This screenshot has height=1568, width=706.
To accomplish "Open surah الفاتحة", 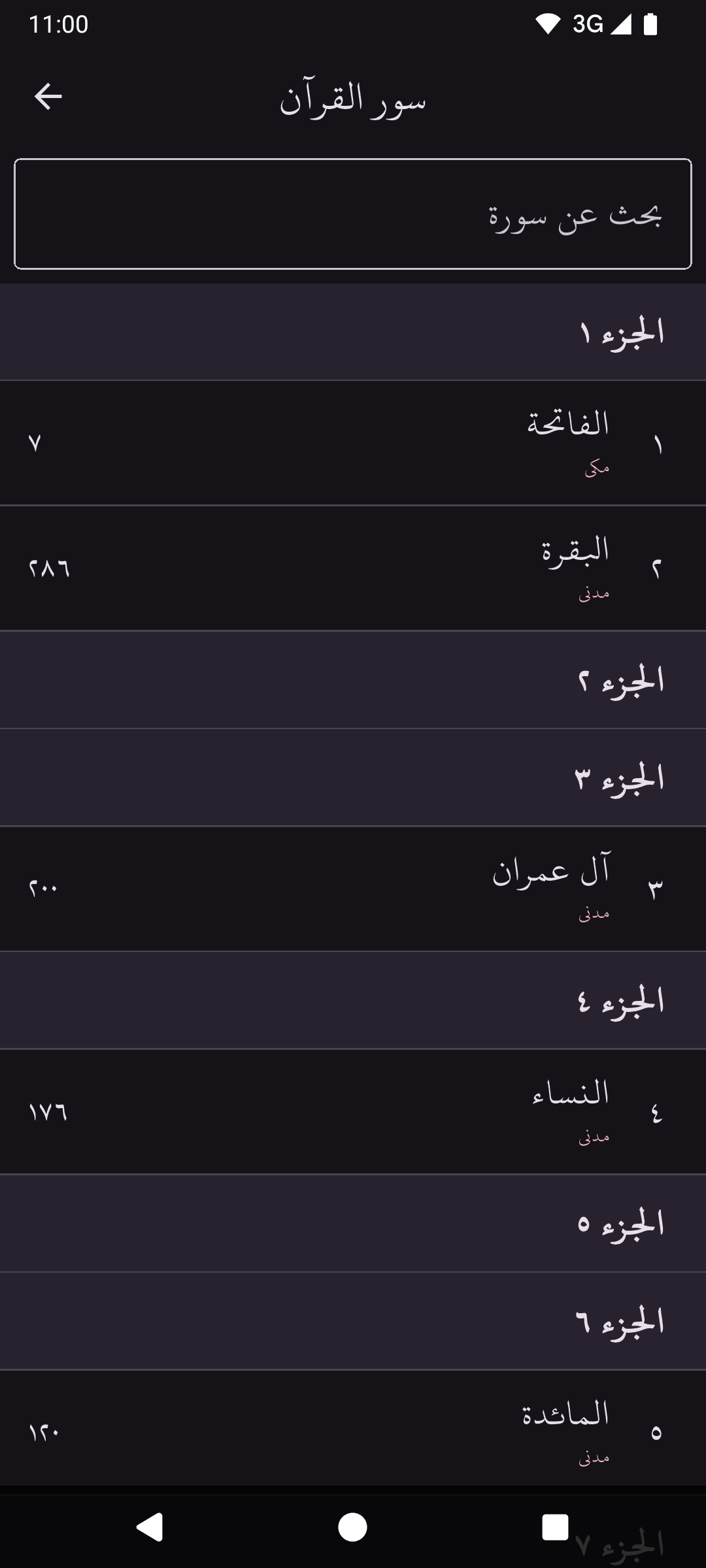I will tap(353, 442).
